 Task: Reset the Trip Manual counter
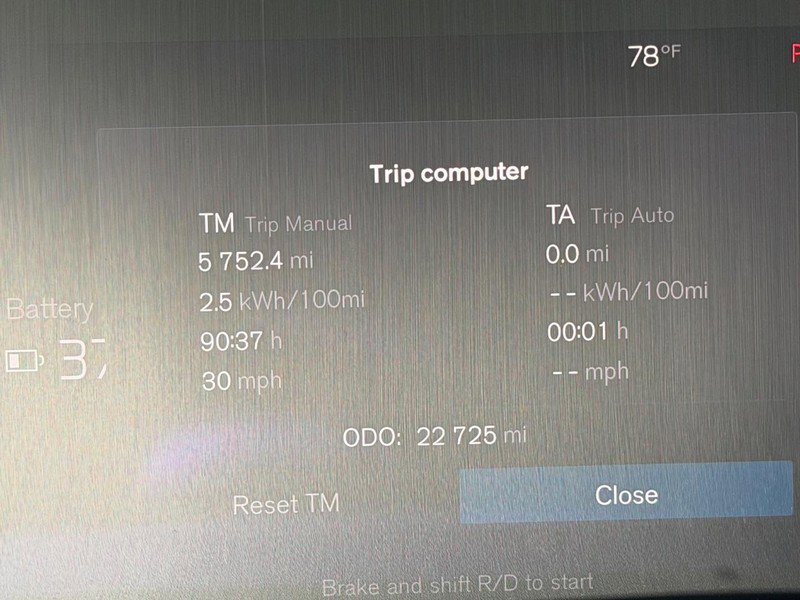[x=285, y=504]
